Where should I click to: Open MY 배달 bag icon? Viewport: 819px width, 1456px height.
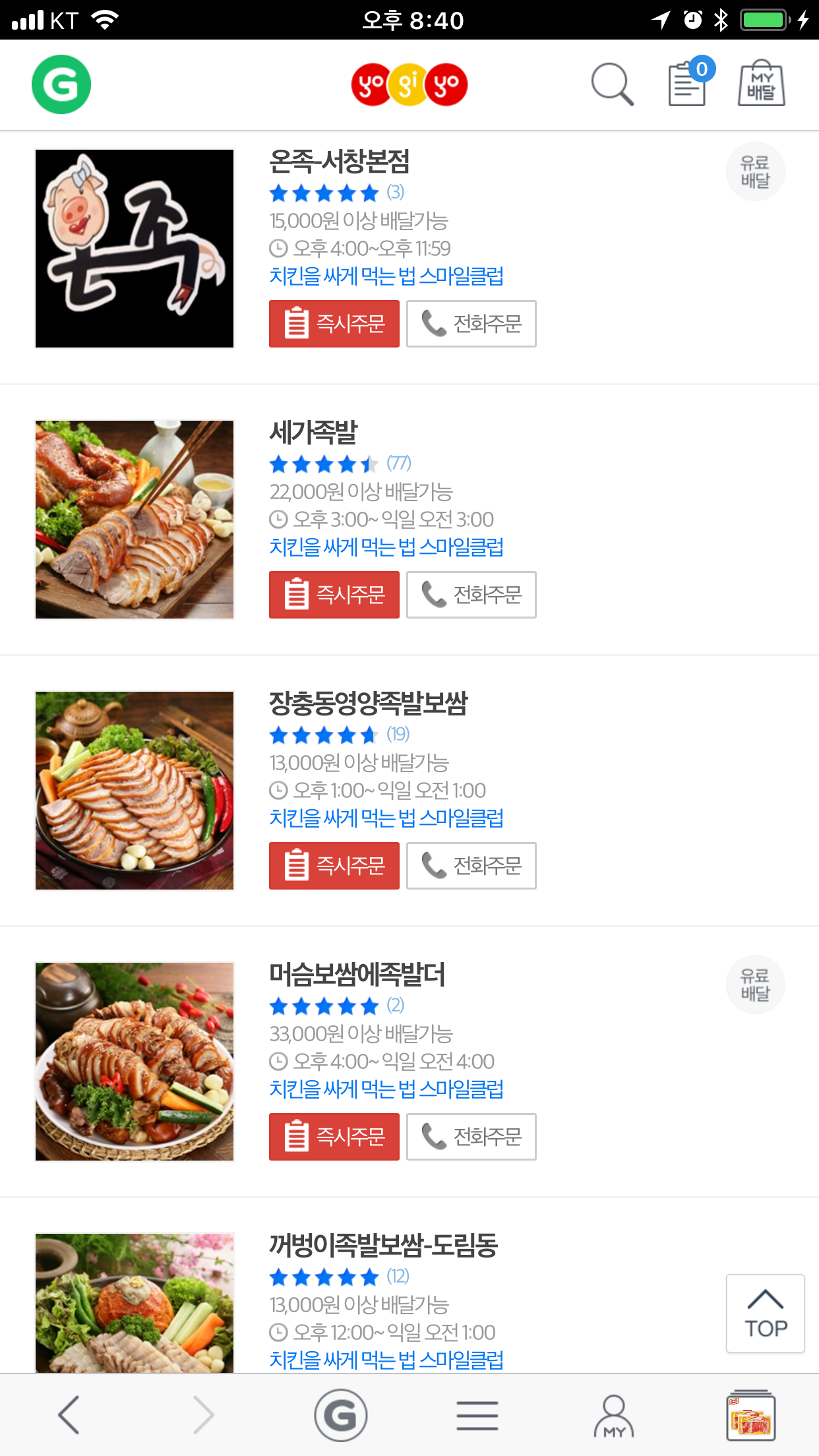[x=761, y=84]
